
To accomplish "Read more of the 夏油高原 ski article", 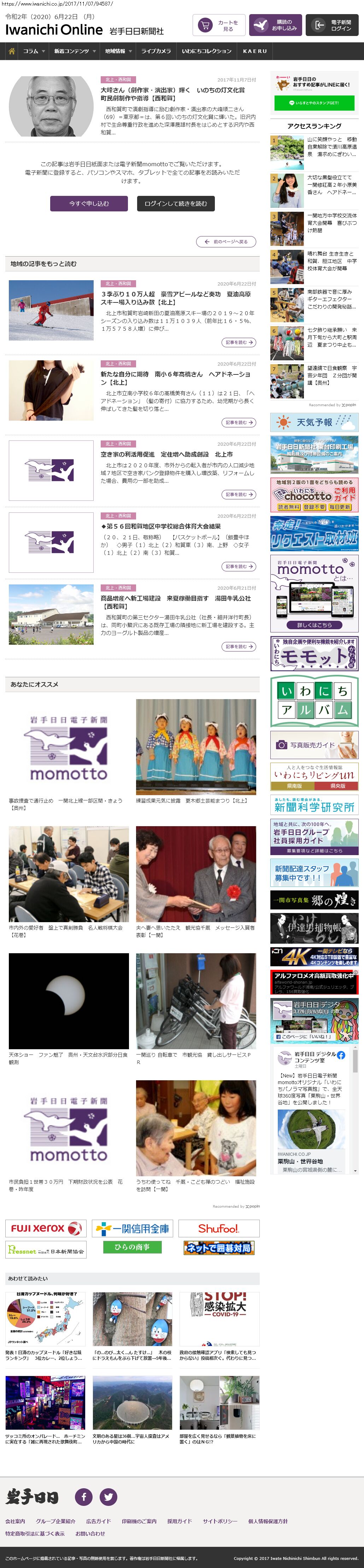I will click(239, 343).
